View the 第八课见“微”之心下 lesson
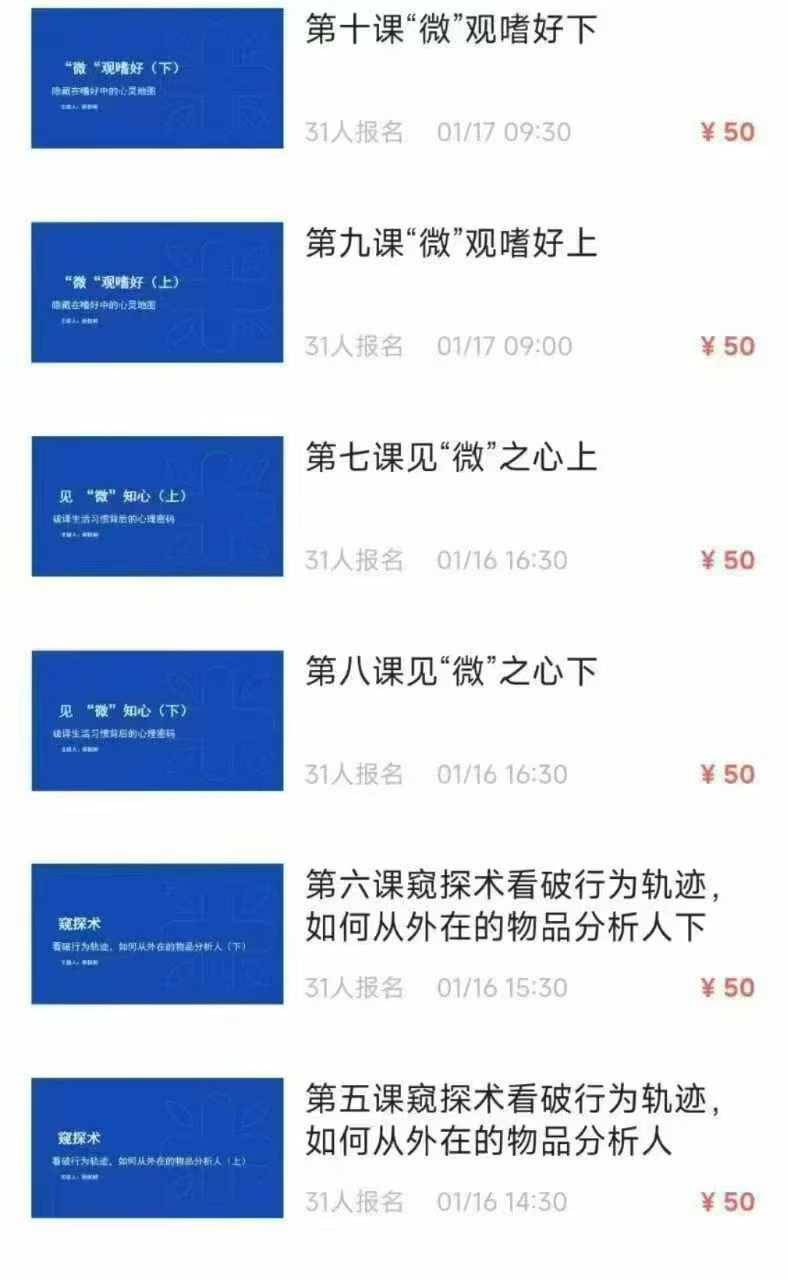 pyautogui.click(x=450, y=671)
